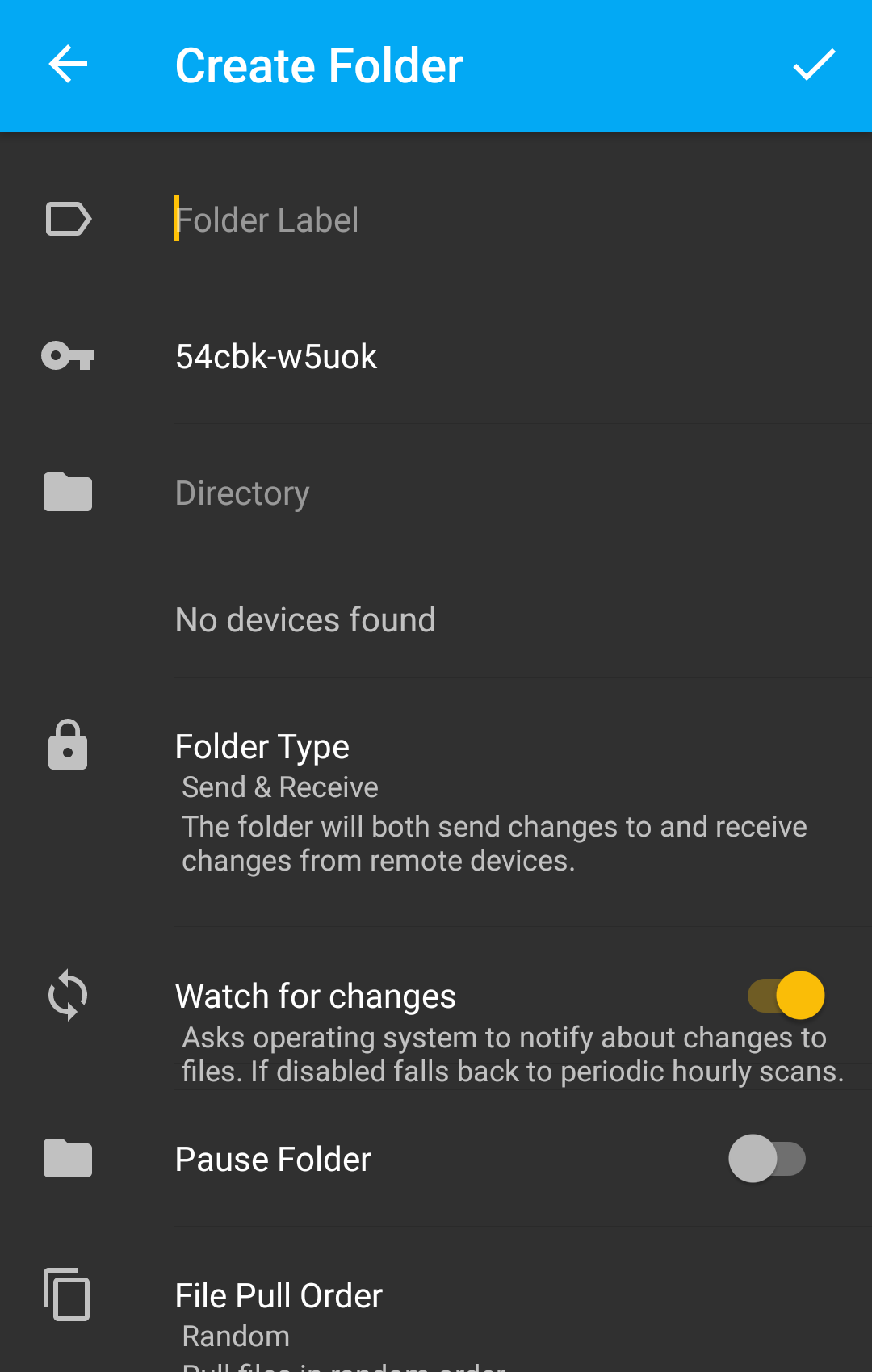Confirm folder creation with the checkmark
The height and width of the screenshot is (1372, 872).
tap(813, 65)
